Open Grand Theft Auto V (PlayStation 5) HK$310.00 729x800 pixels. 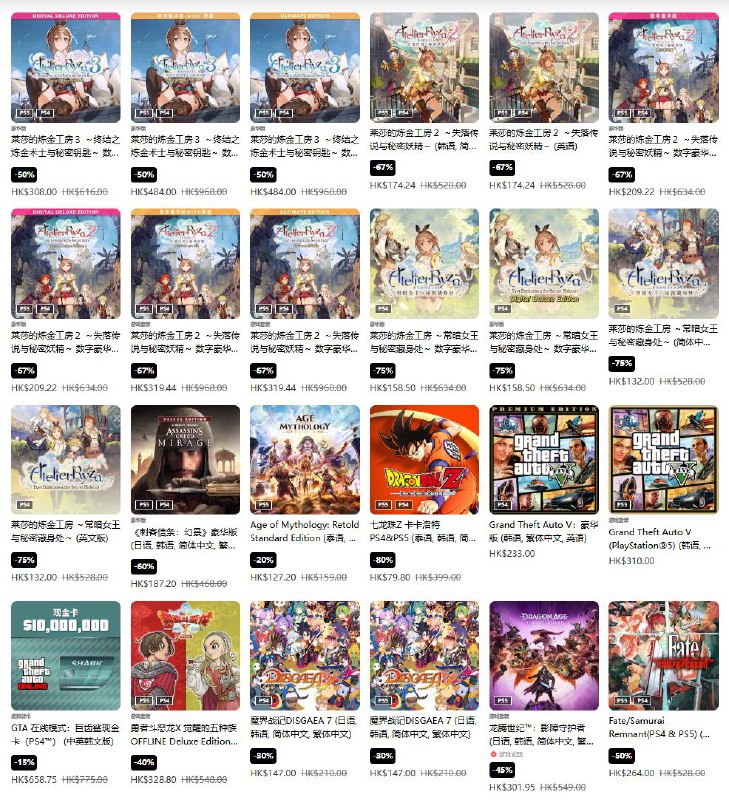(663, 459)
